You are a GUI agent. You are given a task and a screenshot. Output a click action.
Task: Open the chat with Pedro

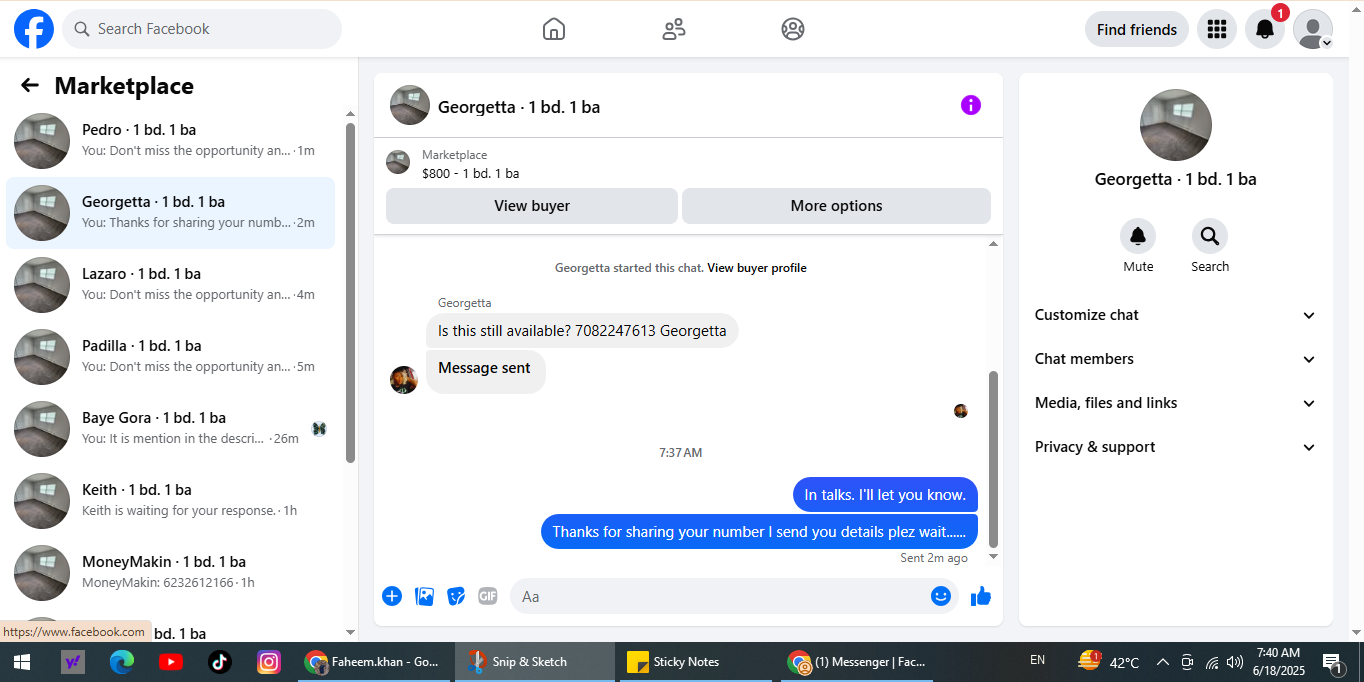[171, 141]
